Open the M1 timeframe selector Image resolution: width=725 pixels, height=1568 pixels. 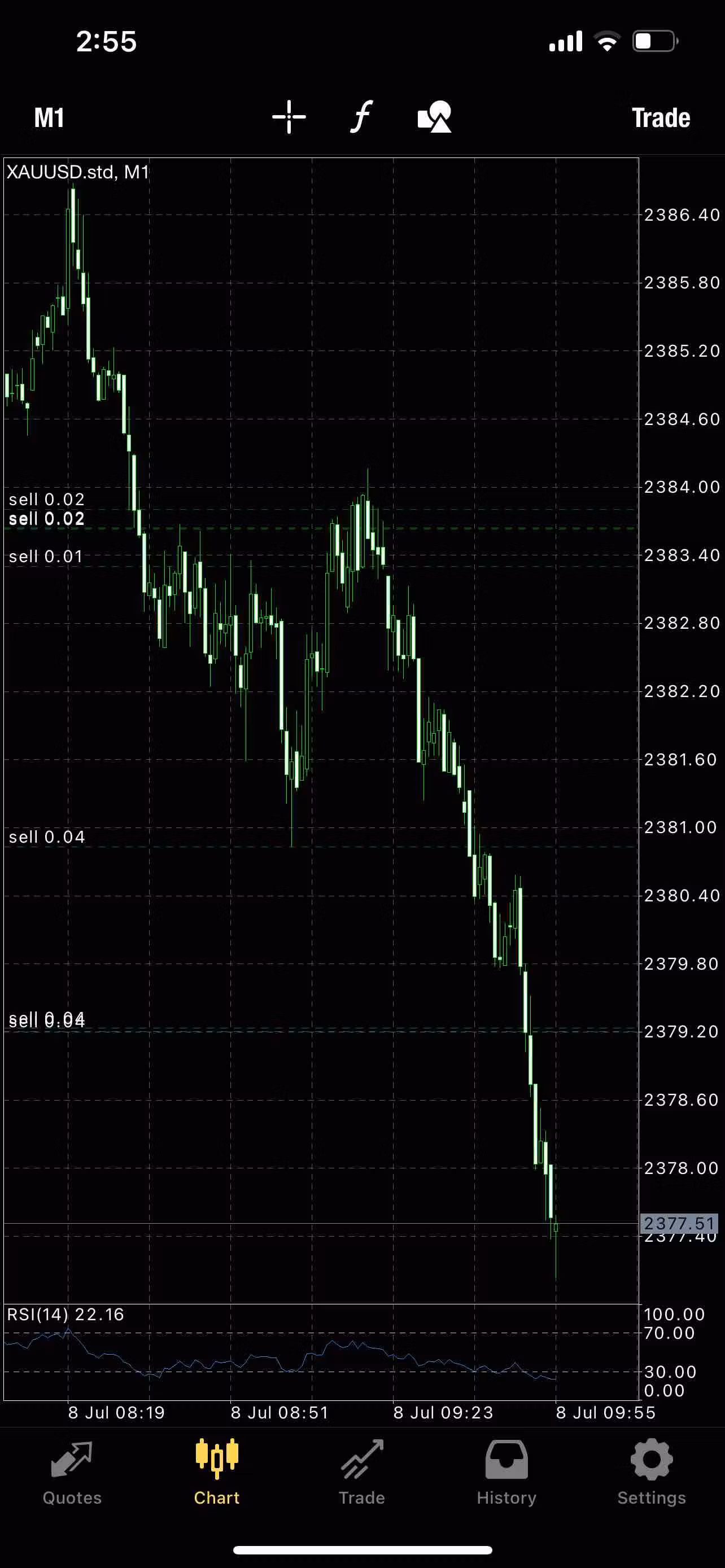click(49, 117)
